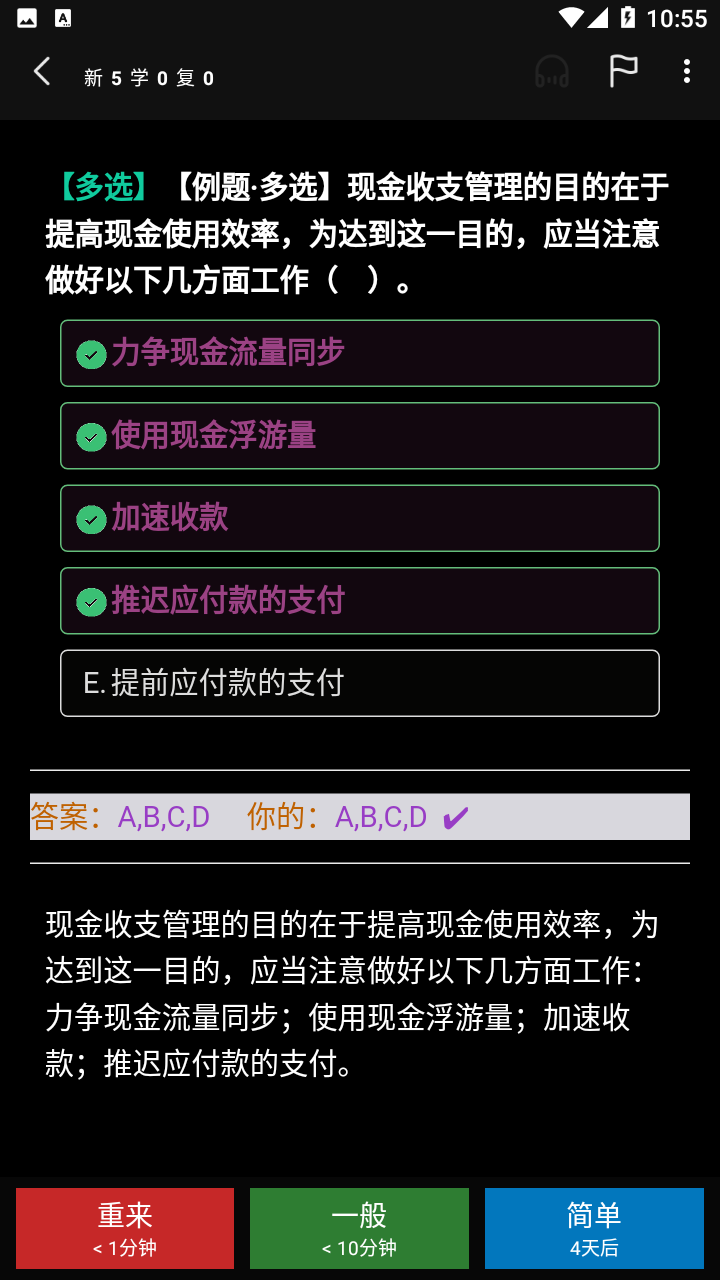Go back using the top-left arrow
Viewport: 720px width, 1280px height.
point(42,71)
